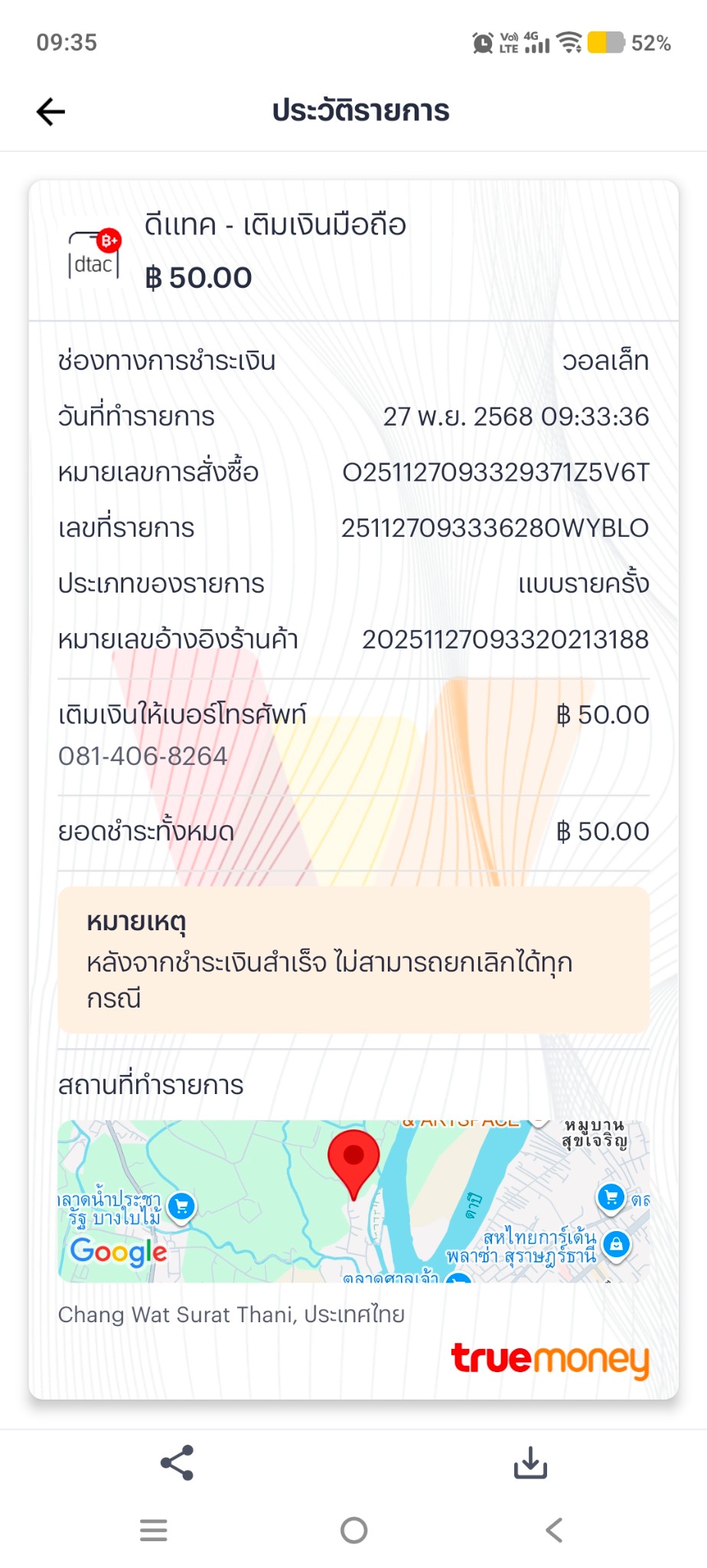This screenshot has width=707, height=1568.
Task: Download the receipt image
Action: (530, 1463)
